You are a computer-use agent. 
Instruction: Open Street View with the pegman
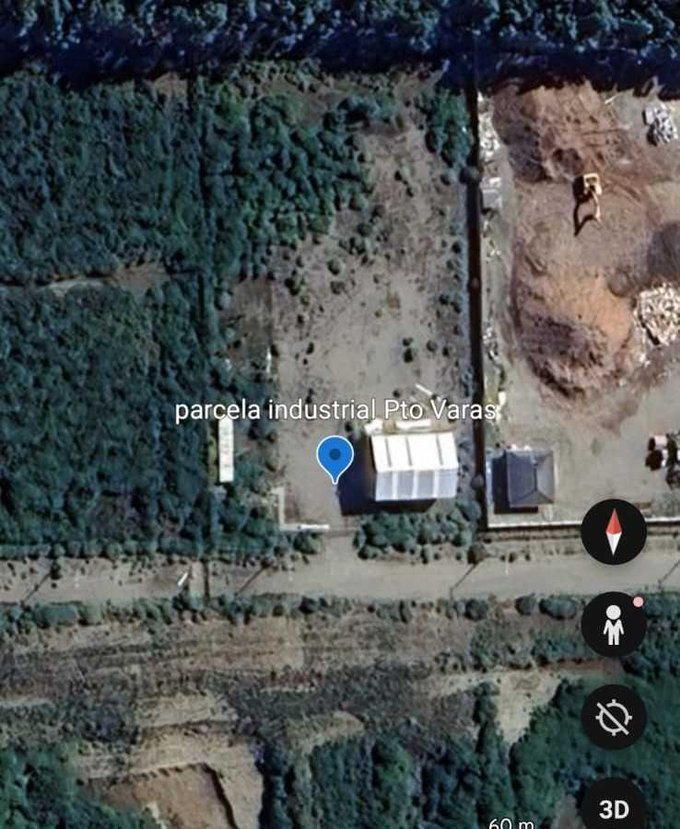pos(613,625)
